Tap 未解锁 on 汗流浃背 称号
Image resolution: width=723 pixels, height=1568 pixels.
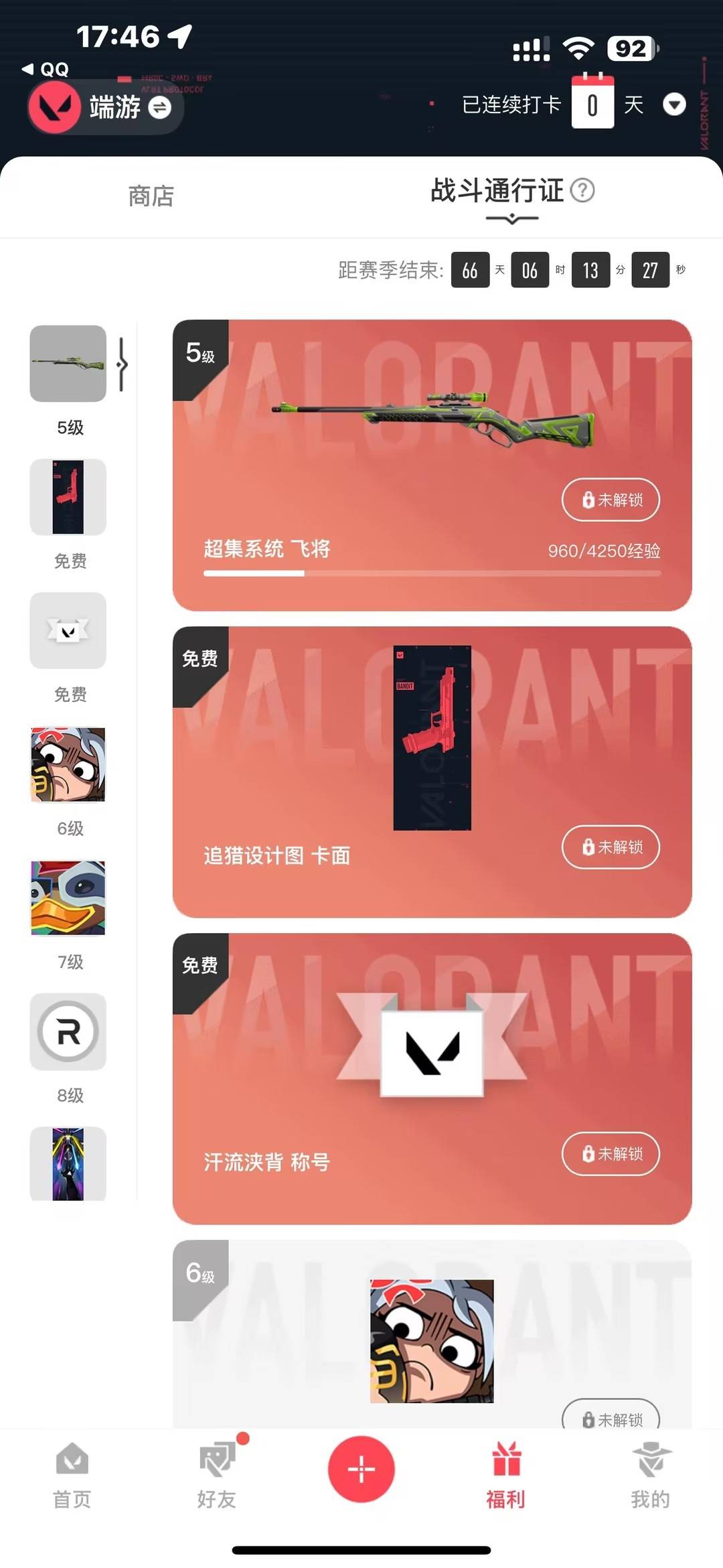coord(610,1154)
